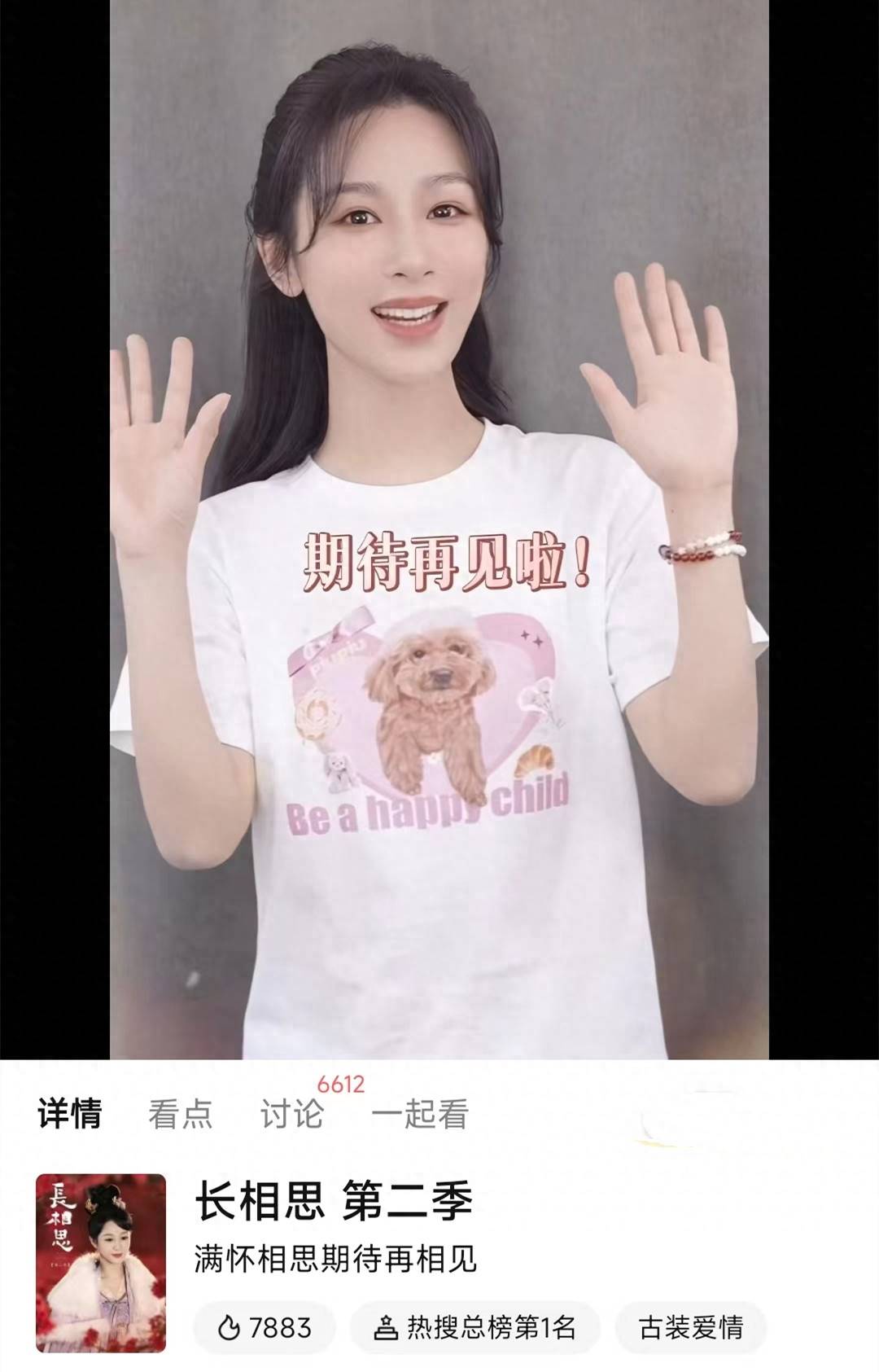Tap the 7883 popularity chip
This screenshot has width=879, height=1372.
[265, 1328]
